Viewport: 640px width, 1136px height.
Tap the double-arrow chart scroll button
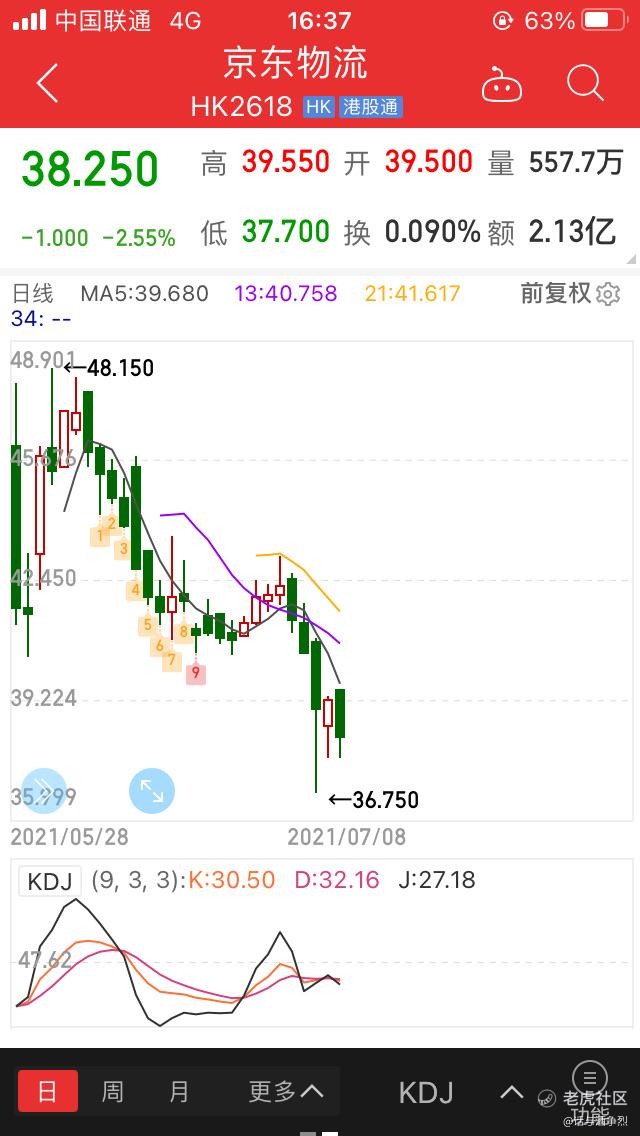tap(43, 790)
